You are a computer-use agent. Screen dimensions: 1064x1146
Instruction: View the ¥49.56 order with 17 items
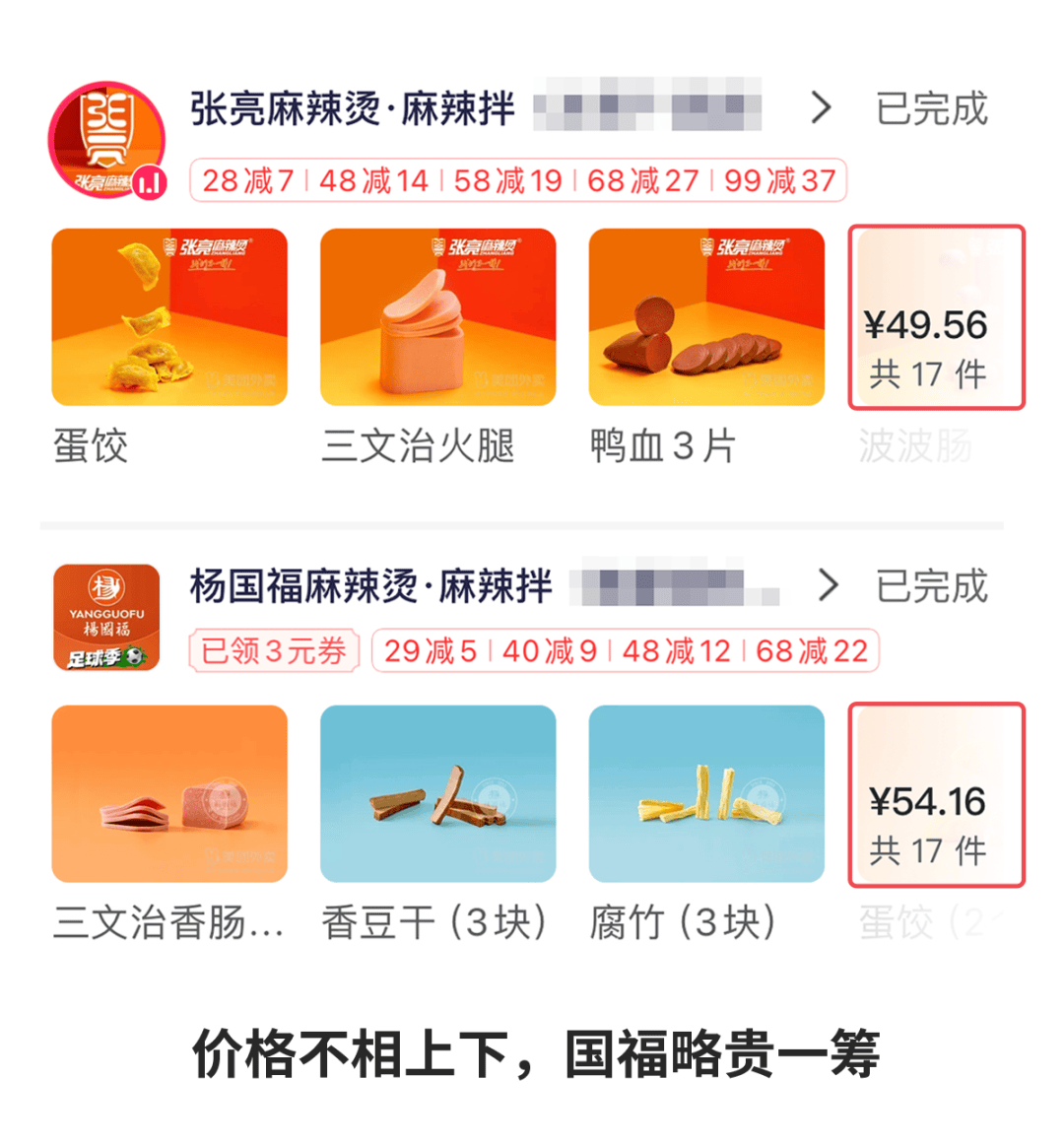pyautogui.click(x=937, y=317)
